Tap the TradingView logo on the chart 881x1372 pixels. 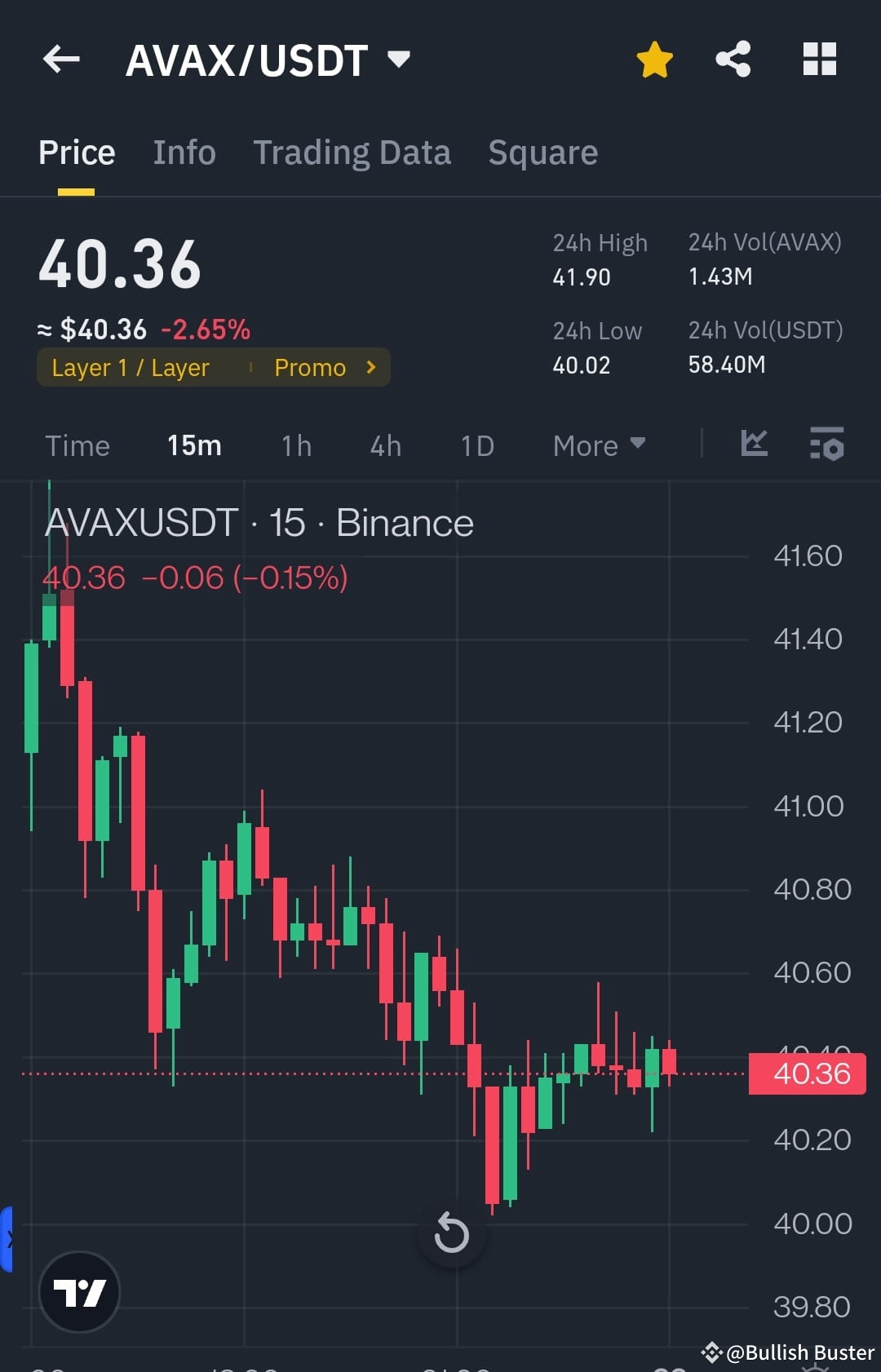point(79,1292)
